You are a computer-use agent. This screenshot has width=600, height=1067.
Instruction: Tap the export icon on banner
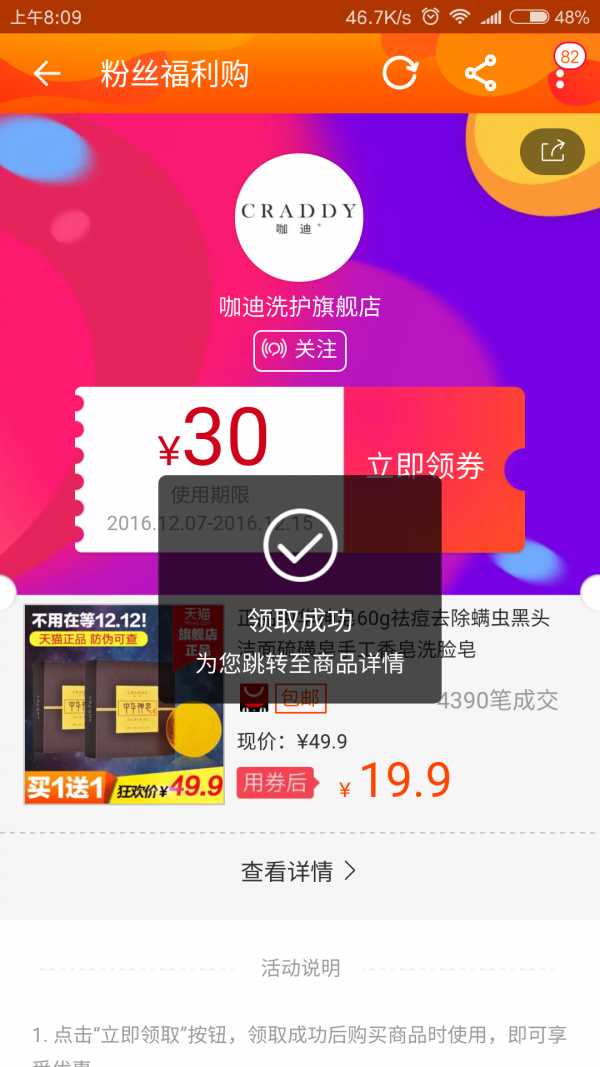tap(552, 152)
